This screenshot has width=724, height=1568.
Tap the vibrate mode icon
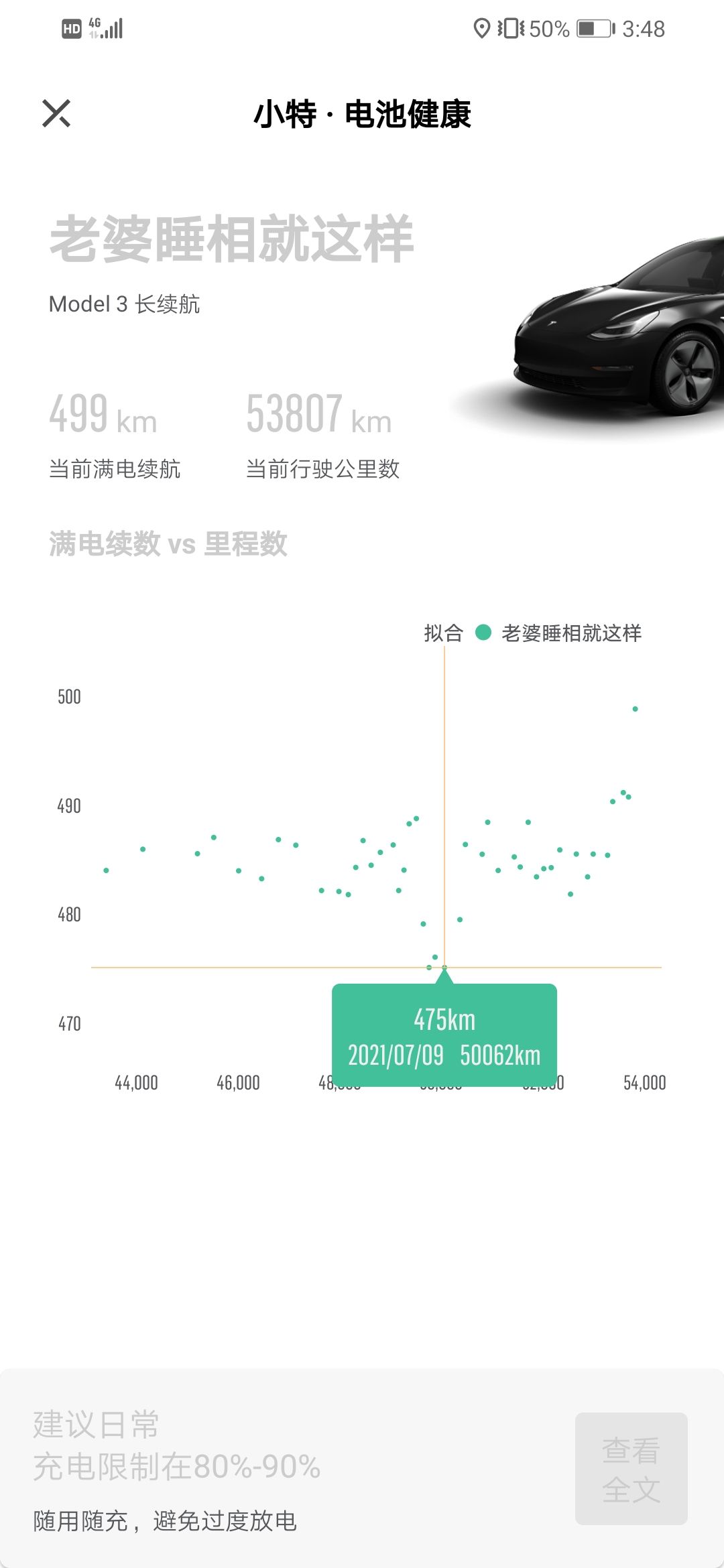click(511, 27)
